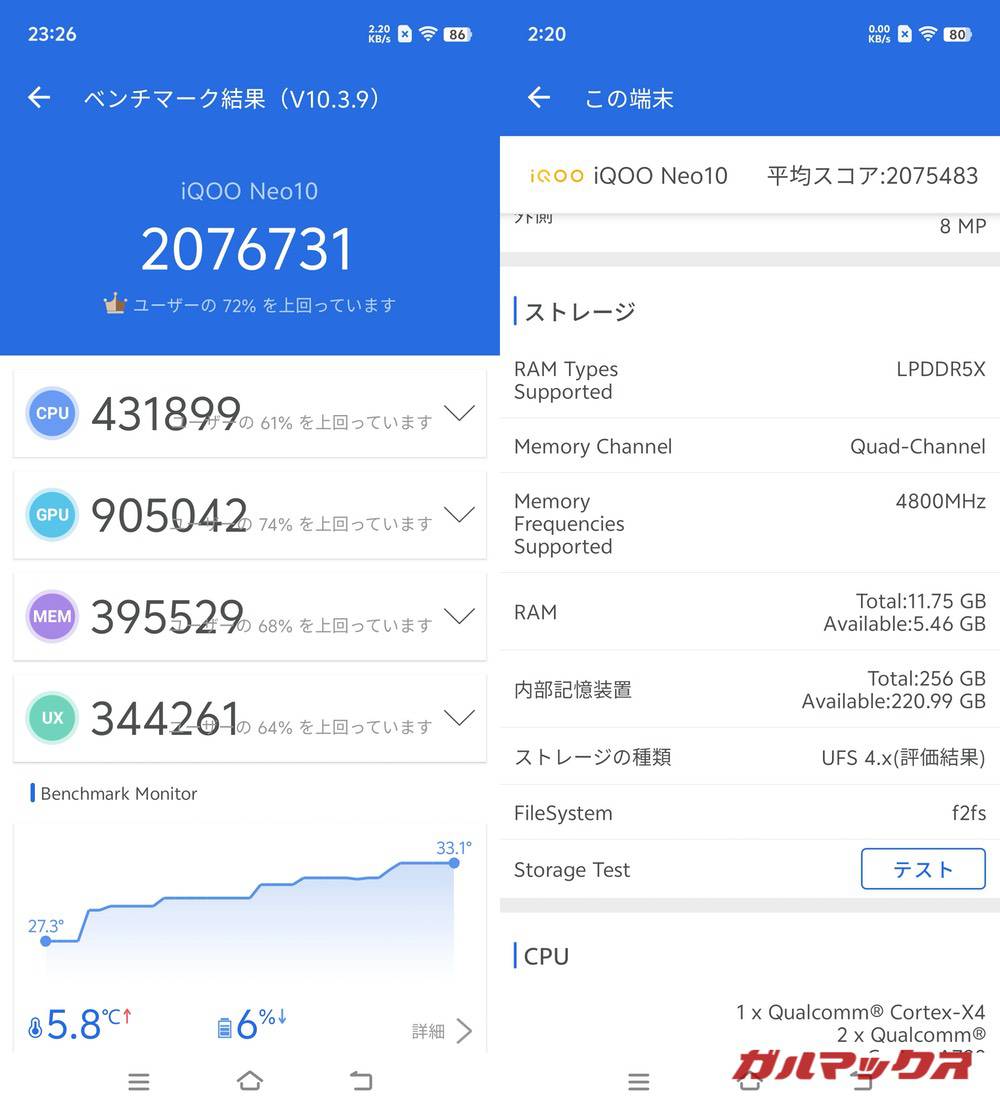Image resolution: width=1000 pixels, height=1111 pixels.
Task: Select the MEM score circle icon
Action: point(51,616)
